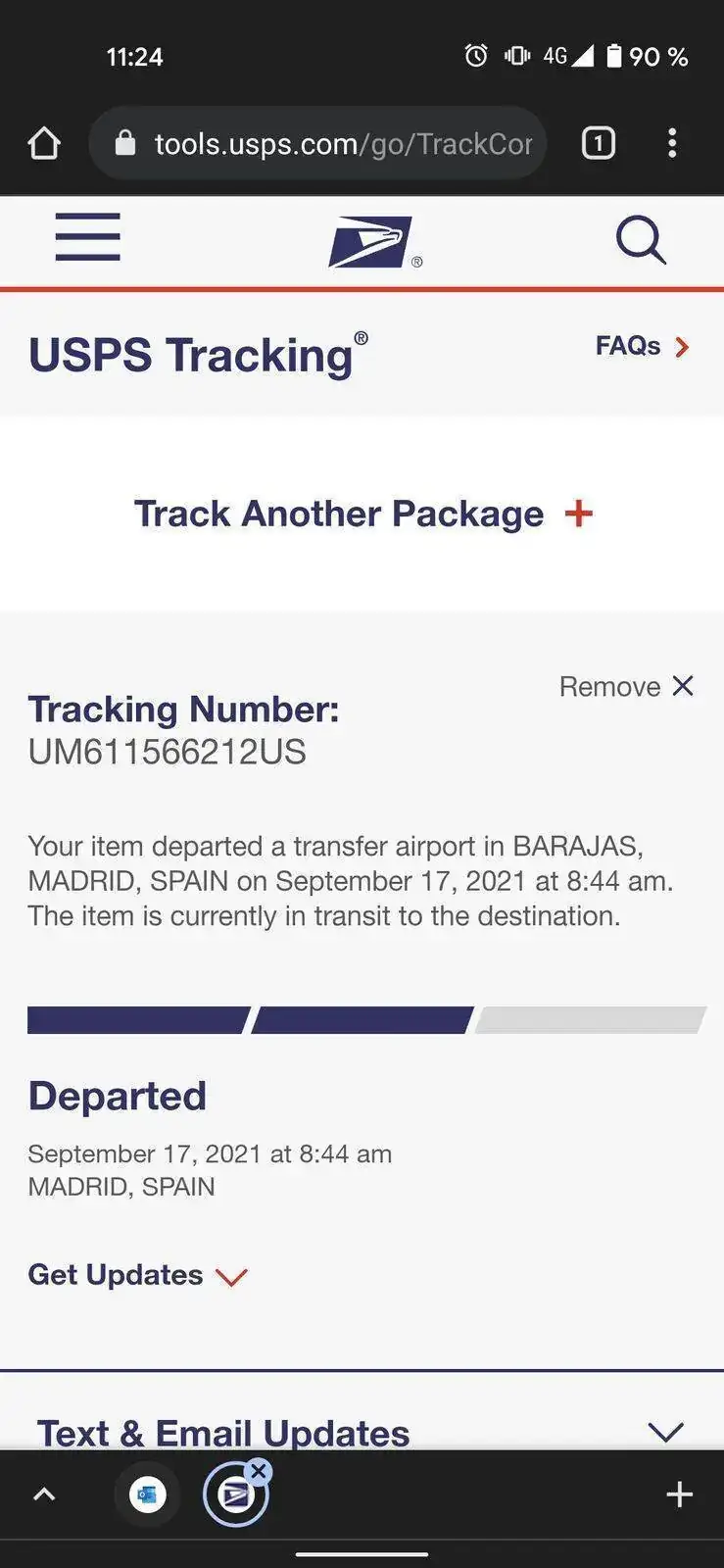Open the Outlook tab in the bottom bar

148,1494
